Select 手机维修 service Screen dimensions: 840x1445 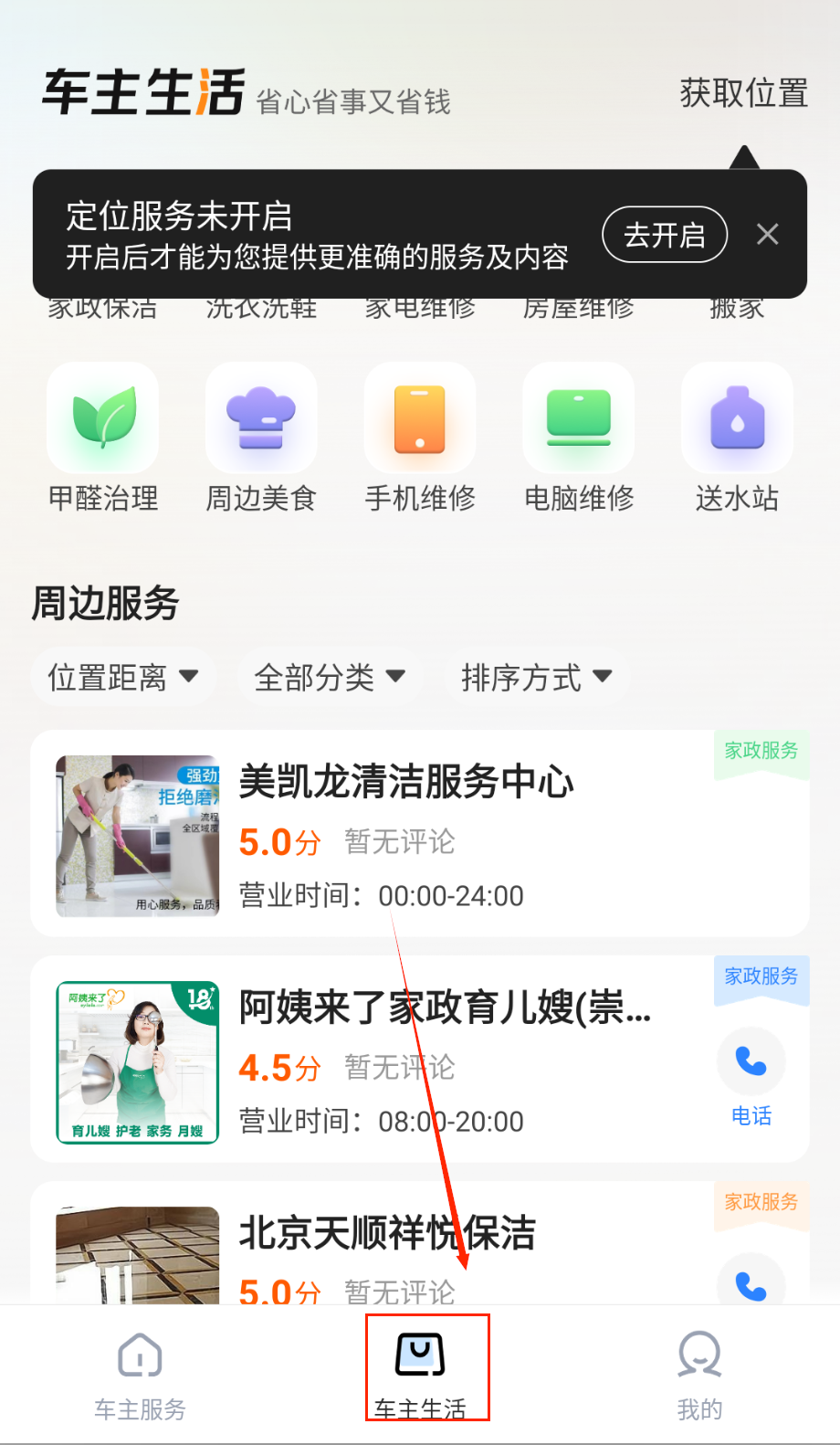(420, 438)
